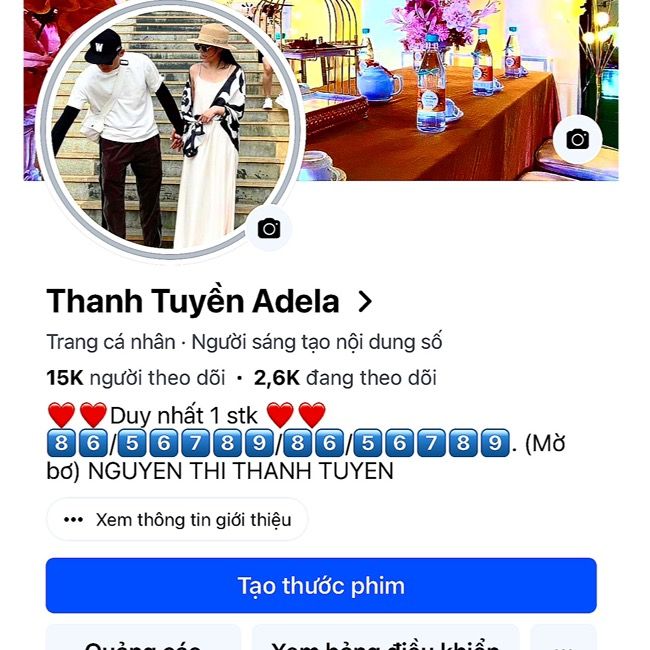Change profile picture via its camera icon
Screen dimensions: 650x650
pos(269,229)
